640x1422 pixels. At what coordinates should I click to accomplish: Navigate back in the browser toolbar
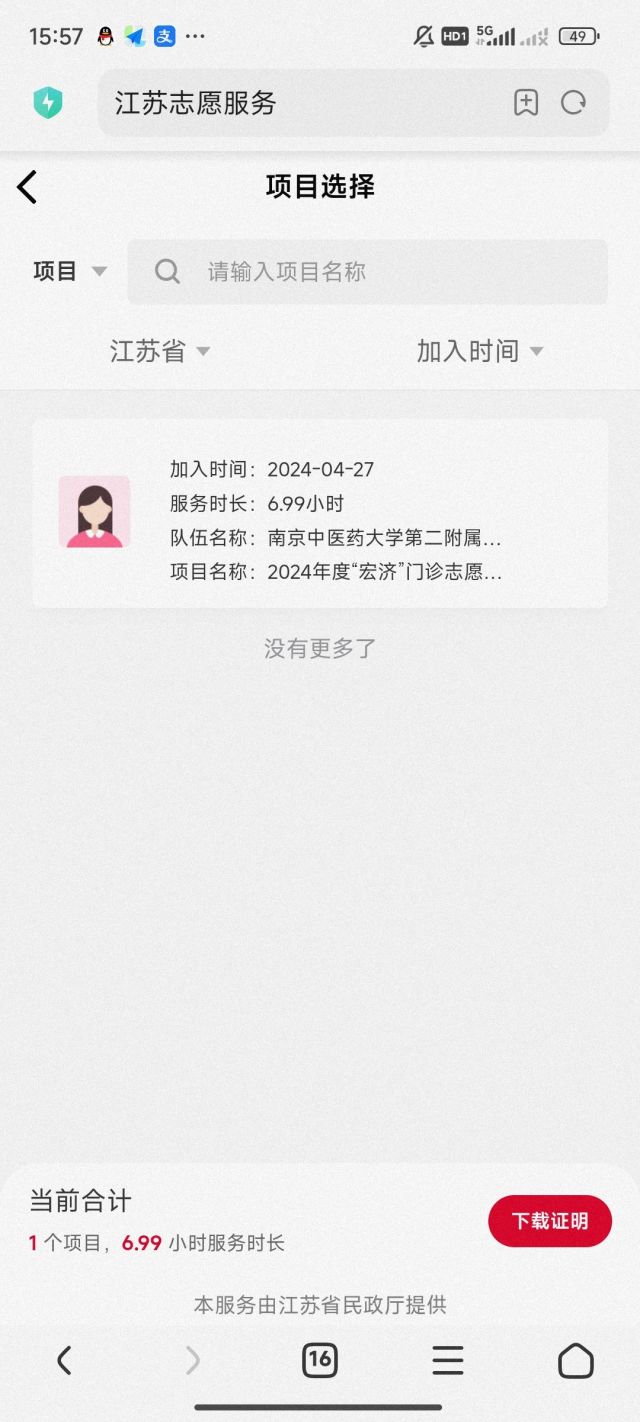coord(64,1360)
